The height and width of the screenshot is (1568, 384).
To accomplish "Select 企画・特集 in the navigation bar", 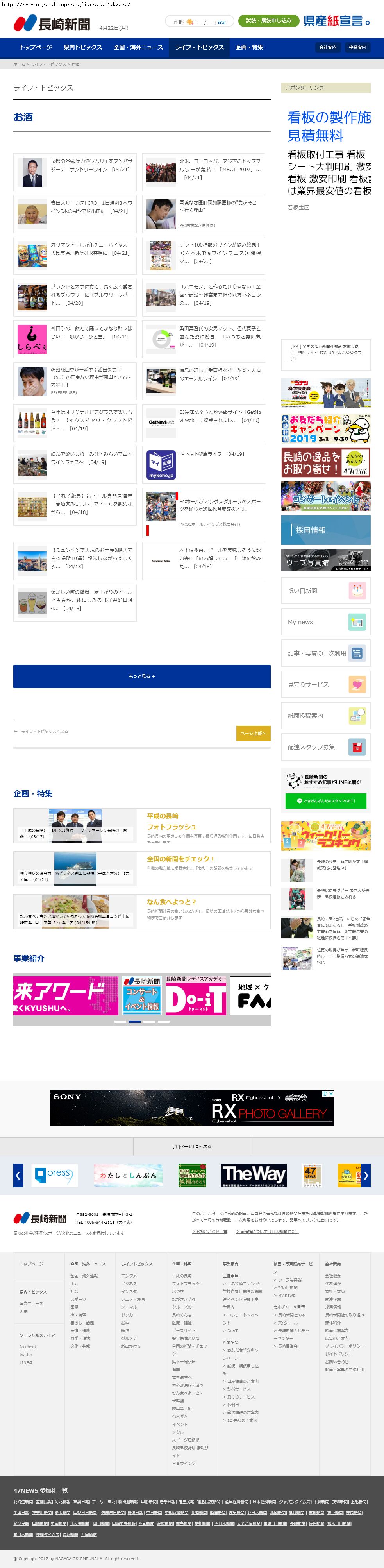I will tap(249, 47).
